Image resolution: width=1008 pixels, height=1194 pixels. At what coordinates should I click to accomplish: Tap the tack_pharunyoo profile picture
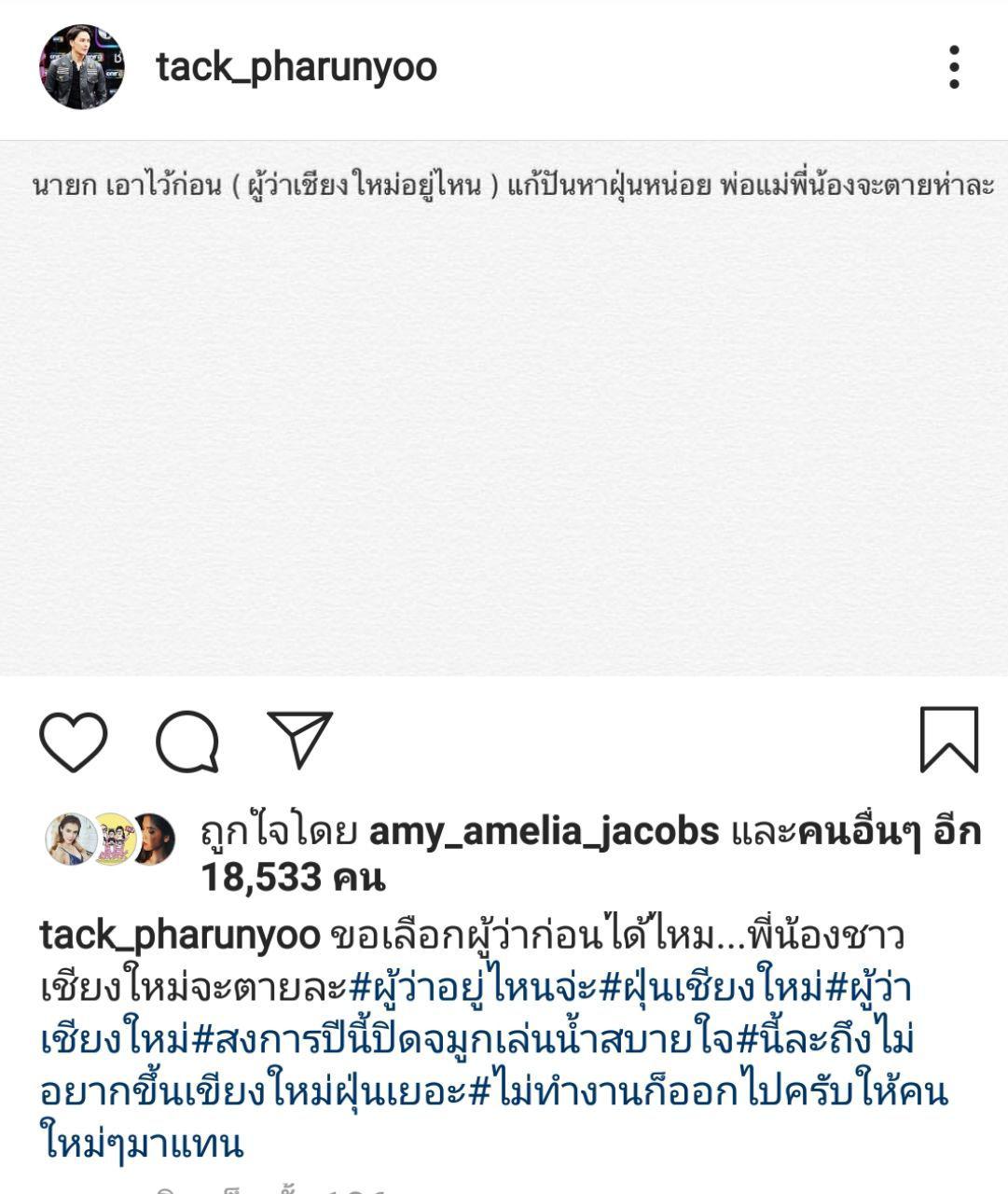(81, 67)
